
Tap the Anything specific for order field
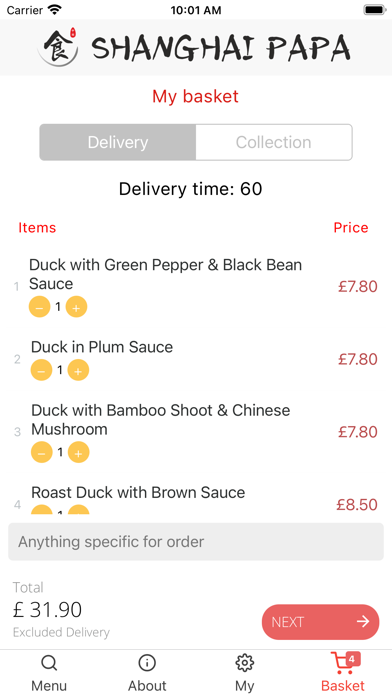click(x=196, y=542)
